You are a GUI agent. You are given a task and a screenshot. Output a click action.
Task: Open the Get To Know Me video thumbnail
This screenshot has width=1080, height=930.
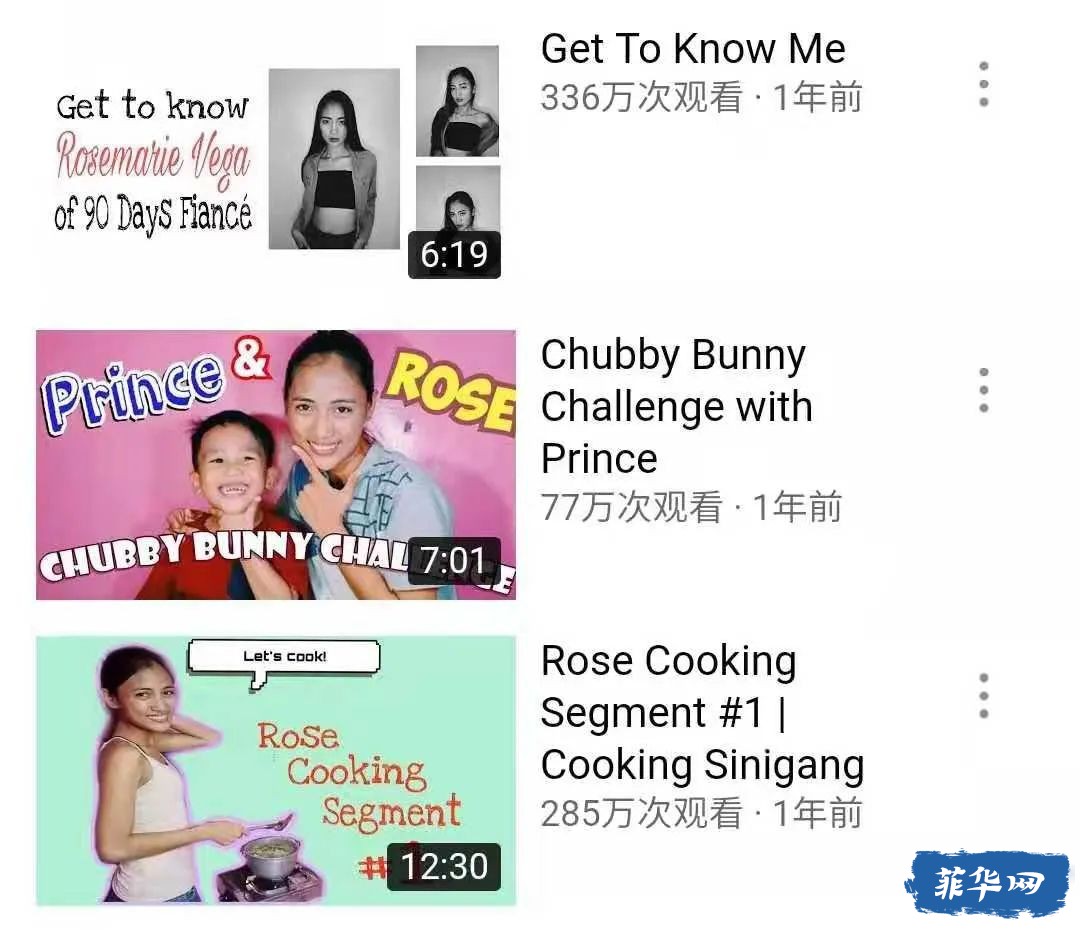[276, 160]
